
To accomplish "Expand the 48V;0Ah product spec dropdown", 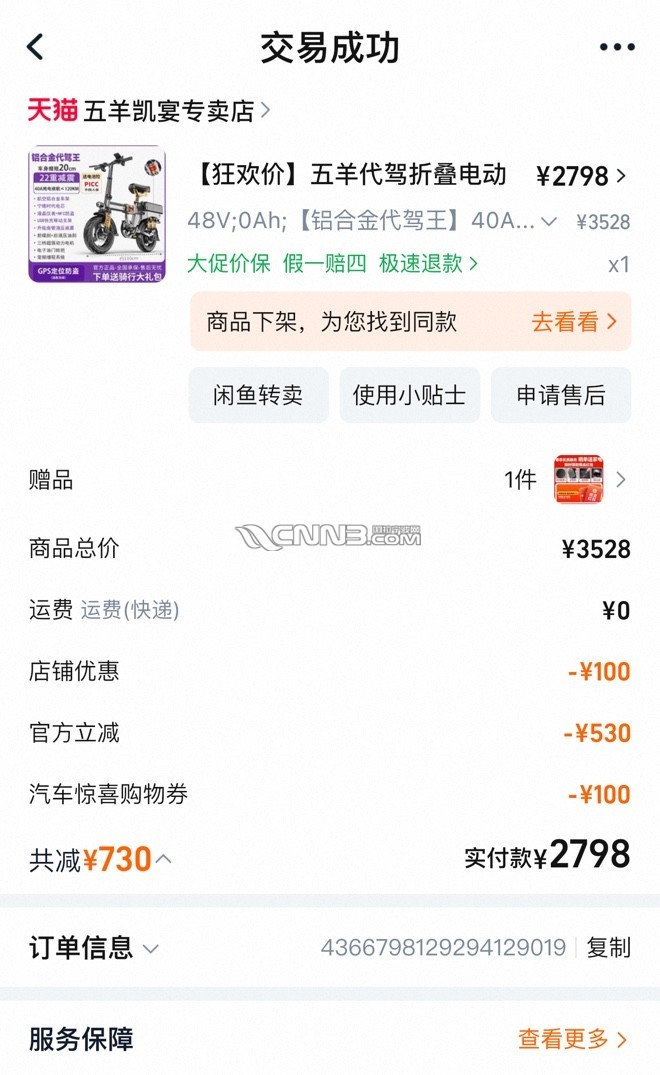I will coord(548,221).
